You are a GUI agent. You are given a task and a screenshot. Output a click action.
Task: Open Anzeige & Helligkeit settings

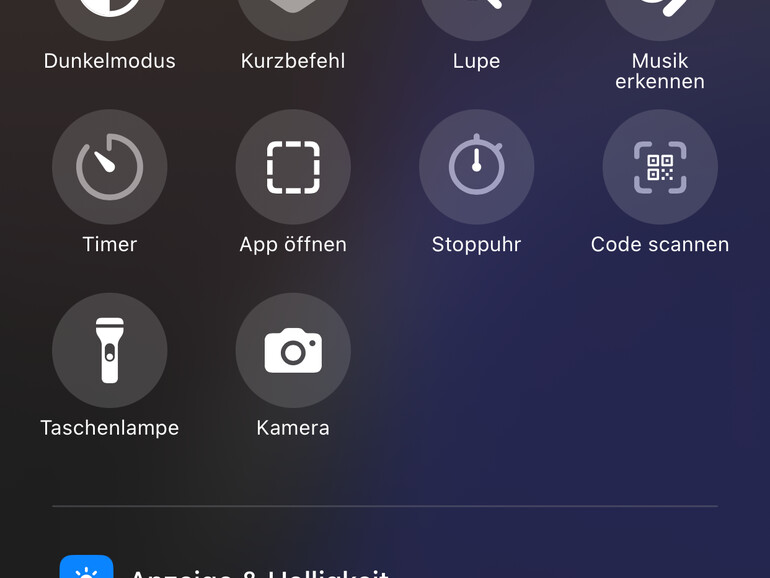coord(258,572)
